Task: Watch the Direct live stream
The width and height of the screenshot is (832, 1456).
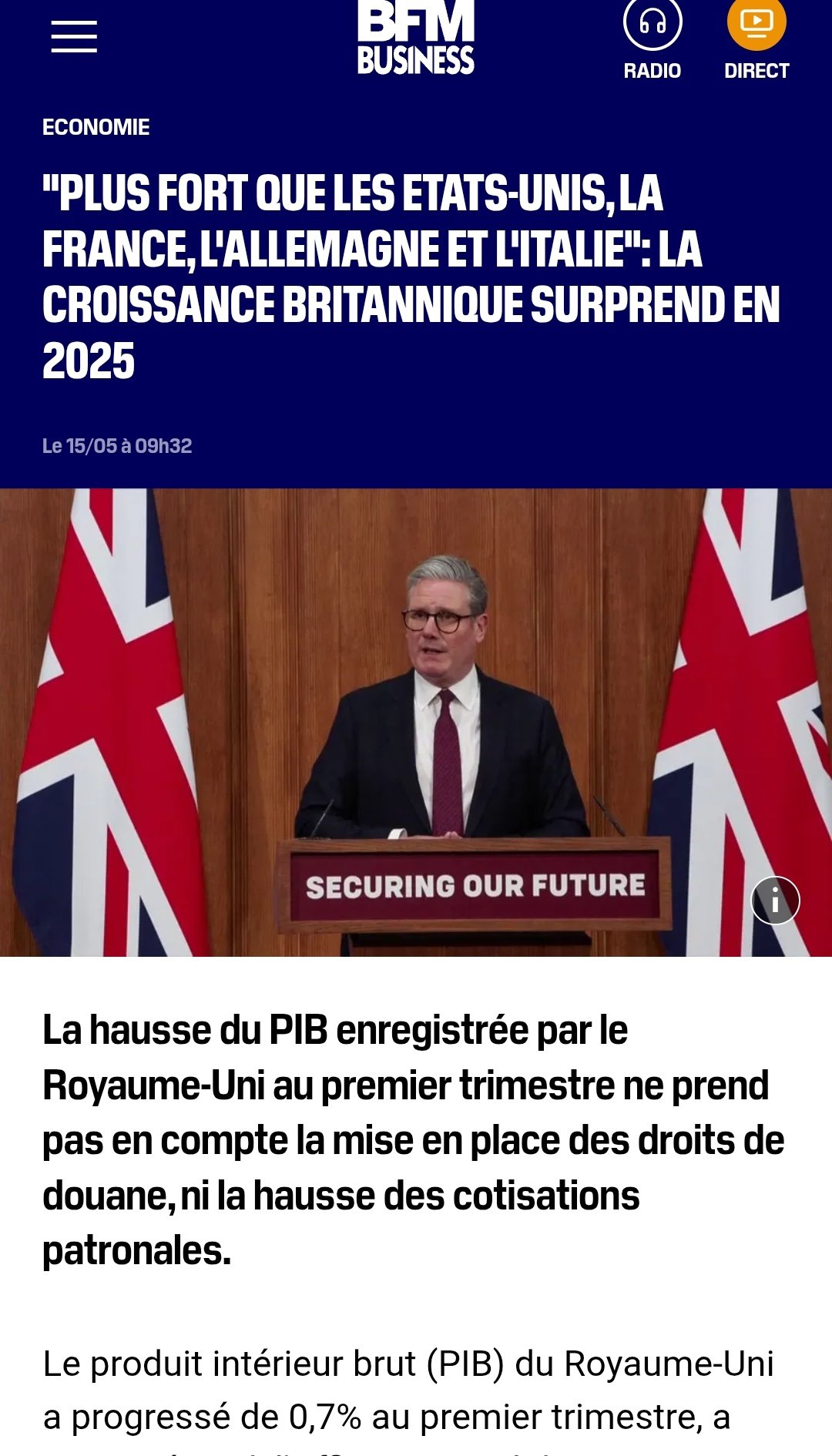Action: (757, 39)
